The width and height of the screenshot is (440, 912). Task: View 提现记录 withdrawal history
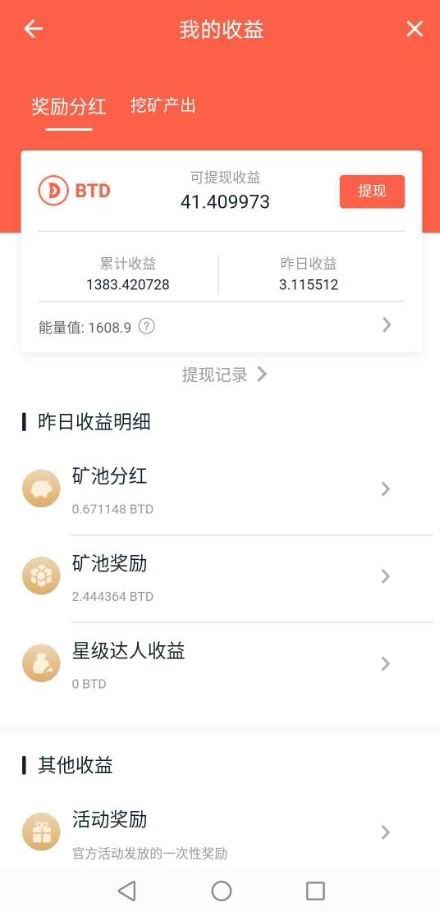pyautogui.click(x=224, y=374)
